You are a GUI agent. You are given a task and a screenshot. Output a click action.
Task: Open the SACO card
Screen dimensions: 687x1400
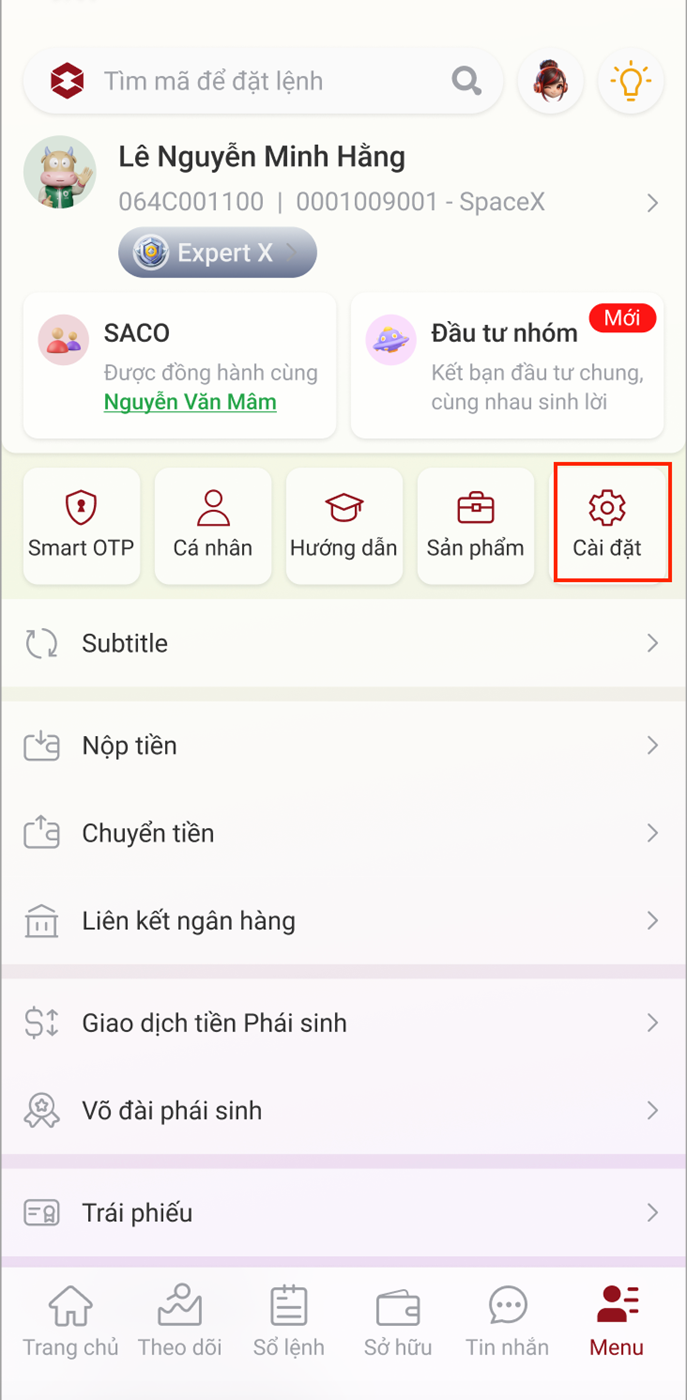pyautogui.click(x=179, y=365)
